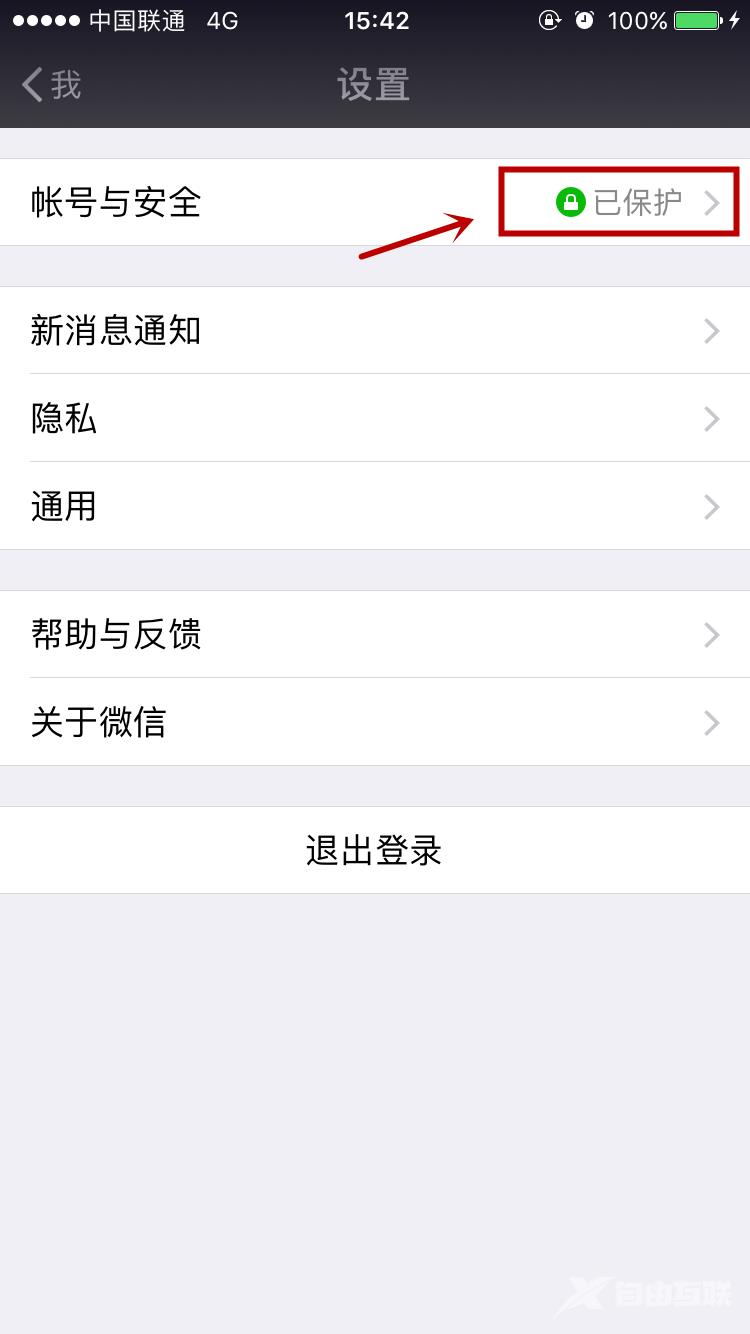
Task: Open 关于微信
Action: [375, 722]
